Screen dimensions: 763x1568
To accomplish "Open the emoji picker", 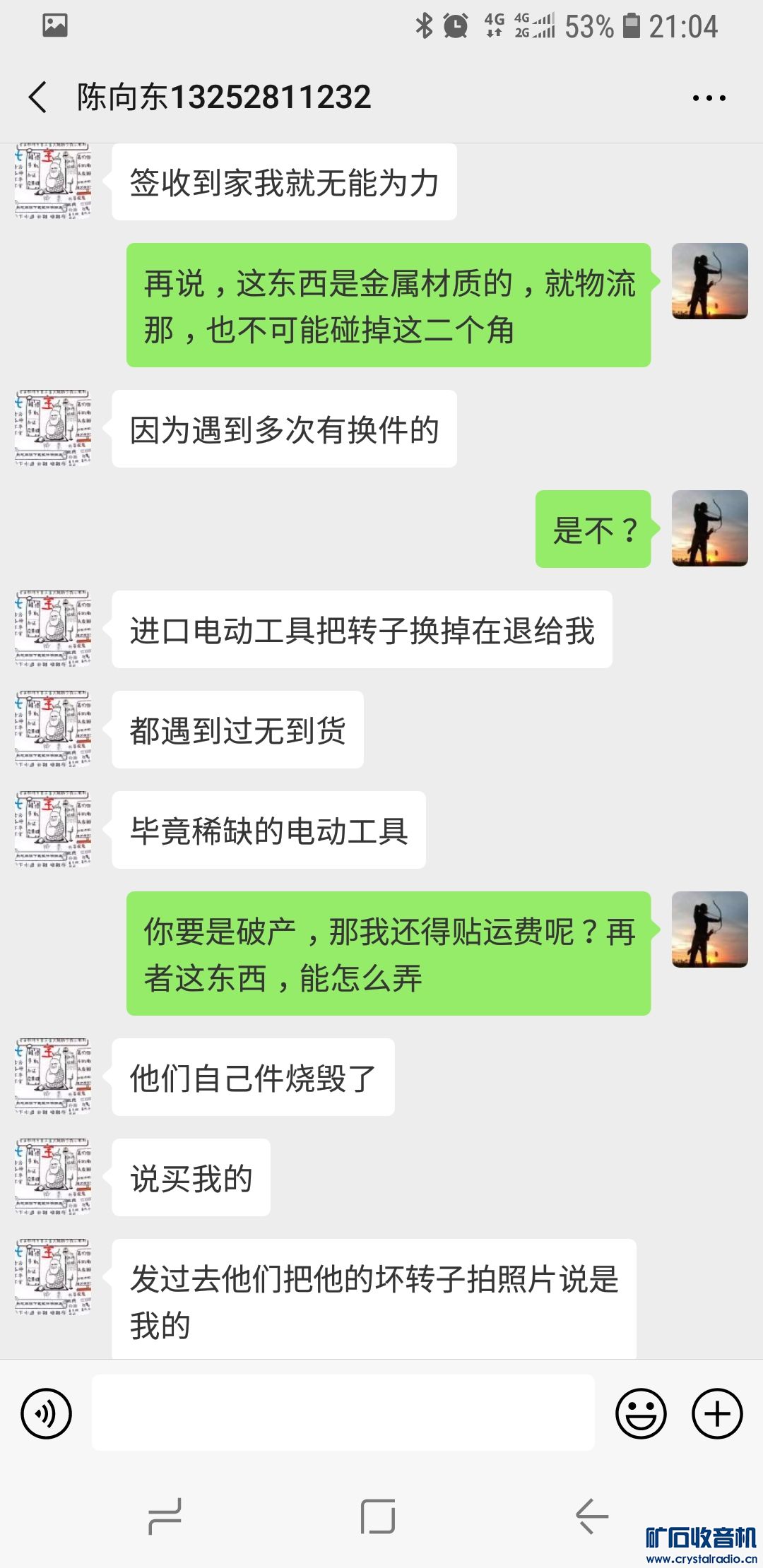I will tap(641, 1413).
